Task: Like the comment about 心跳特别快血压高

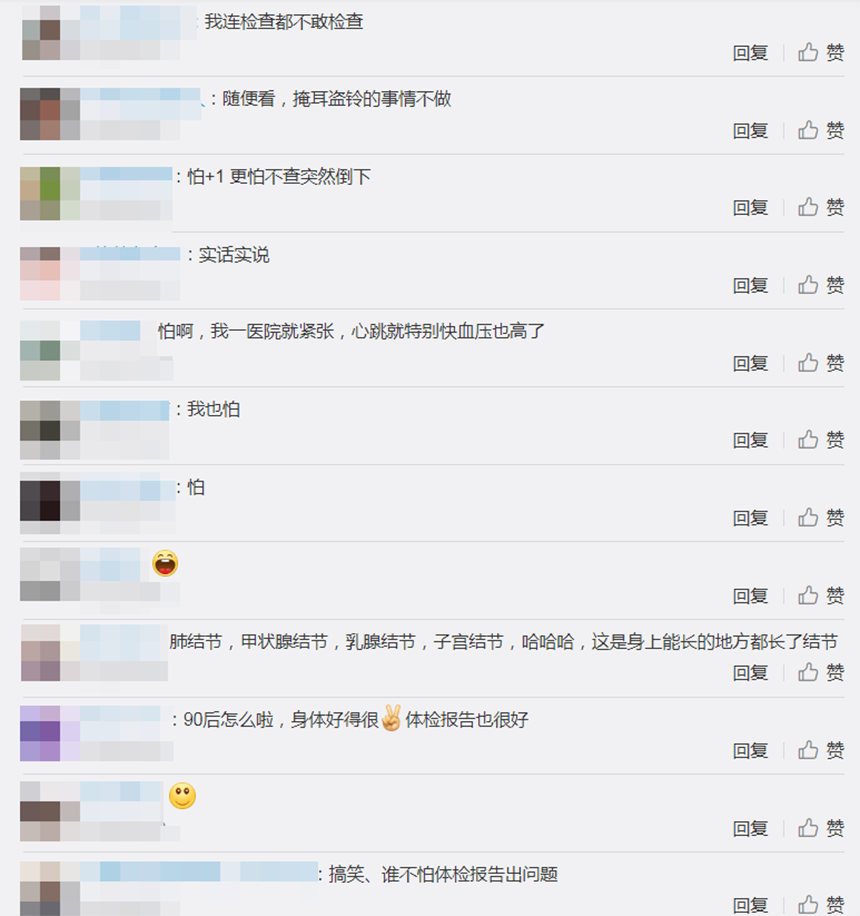Action: (x=821, y=363)
